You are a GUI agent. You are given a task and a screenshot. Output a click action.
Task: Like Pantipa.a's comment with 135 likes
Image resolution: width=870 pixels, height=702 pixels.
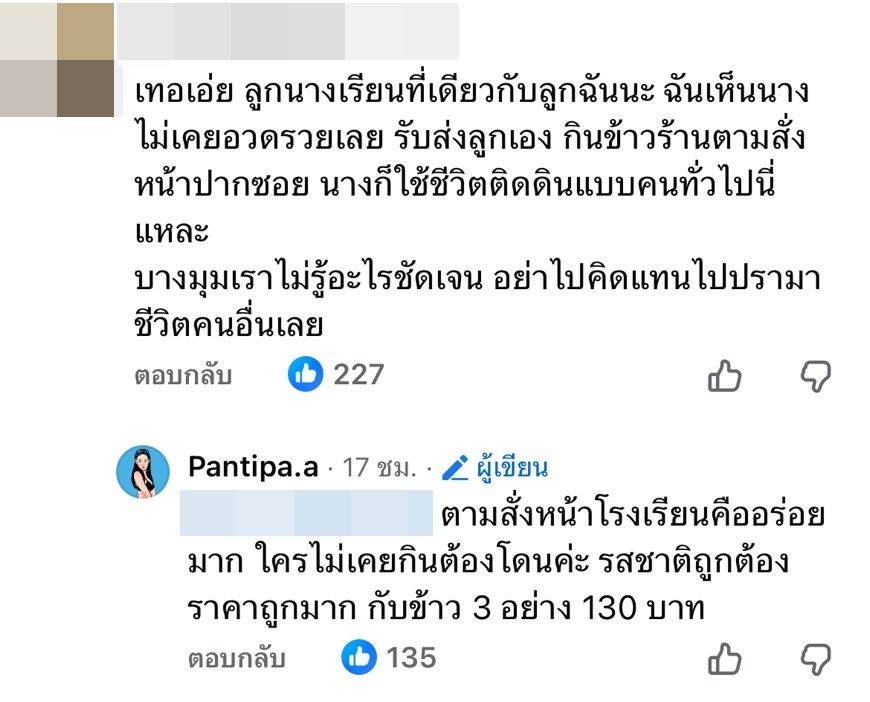359,658
